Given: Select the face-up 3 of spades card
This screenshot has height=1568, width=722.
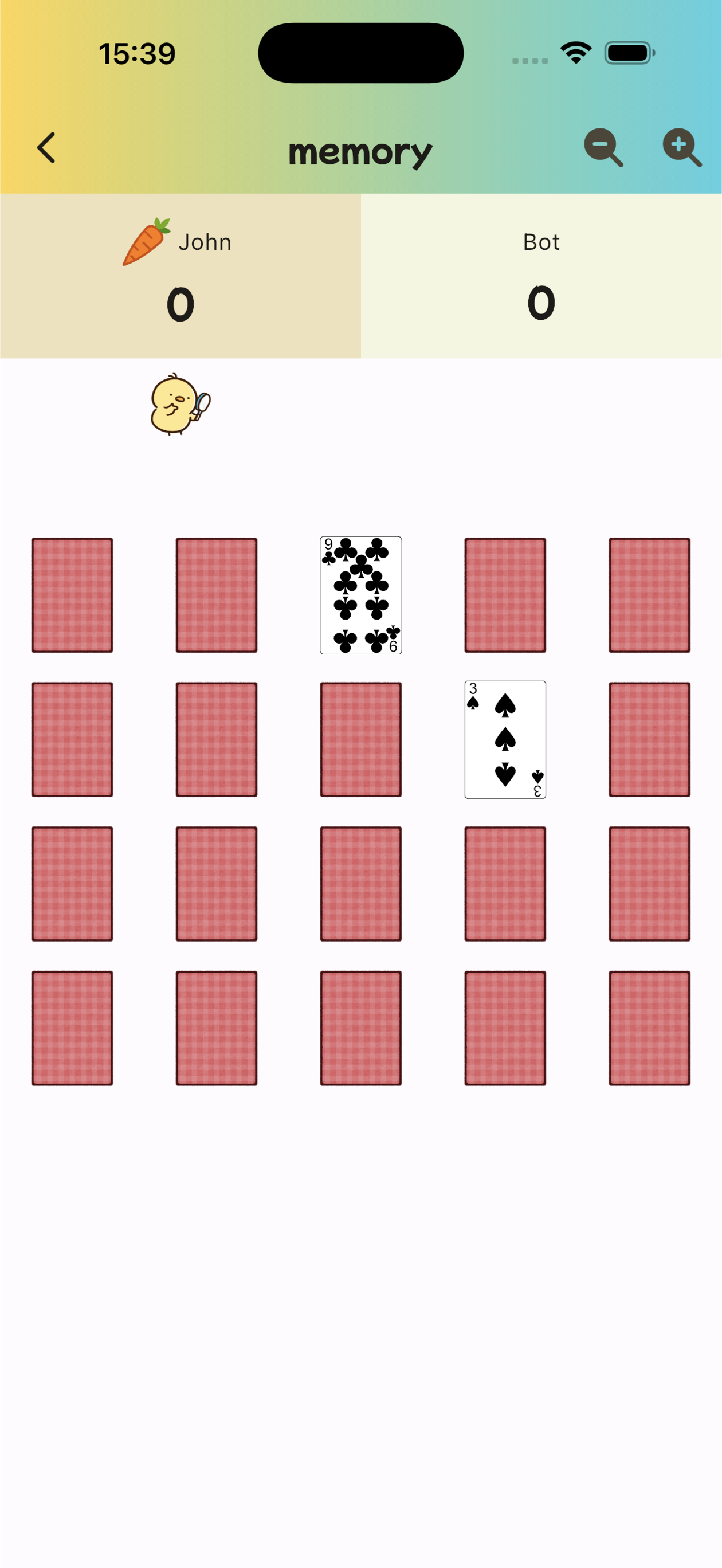Looking at the screenshot, I should pos(505,739).
